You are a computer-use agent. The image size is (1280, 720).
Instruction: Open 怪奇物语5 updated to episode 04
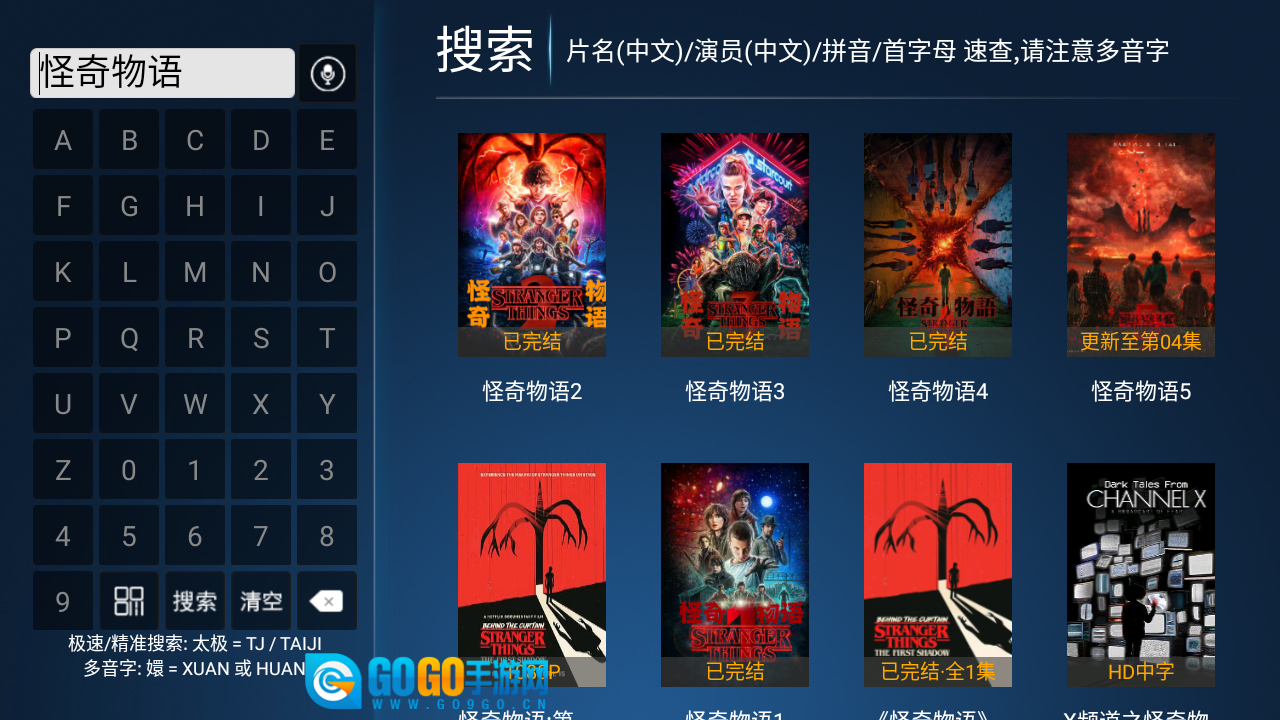[x=1141, y=245]
